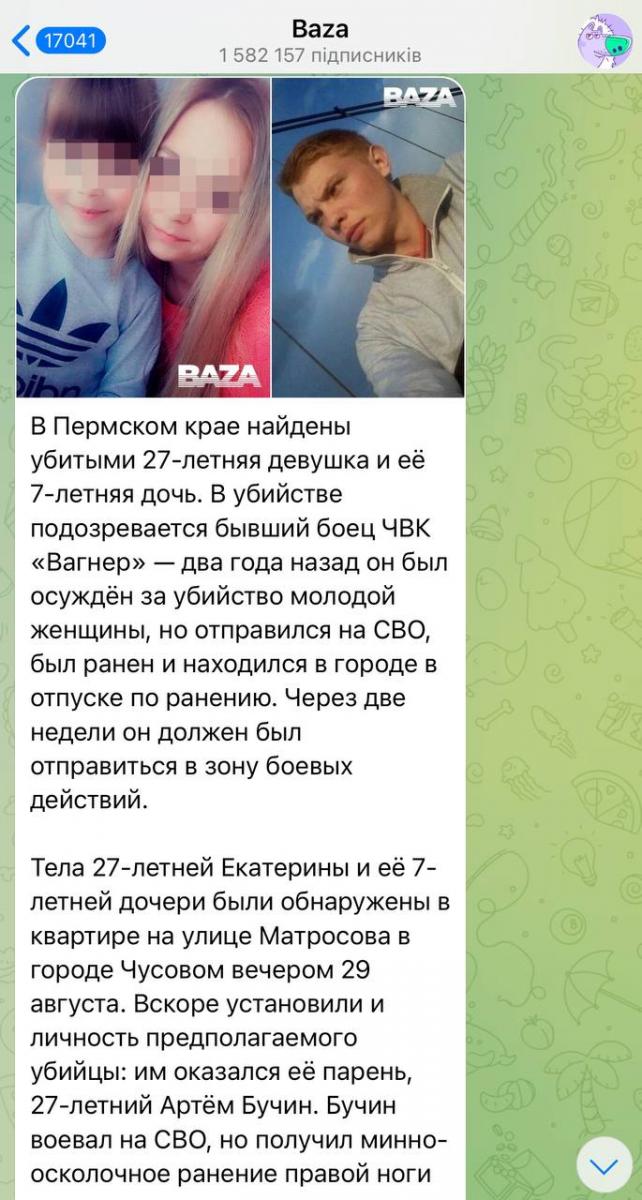This screenshot has height=1200, width=642.
Task: Jump to the latest messages arrow
Action: 604,1167
